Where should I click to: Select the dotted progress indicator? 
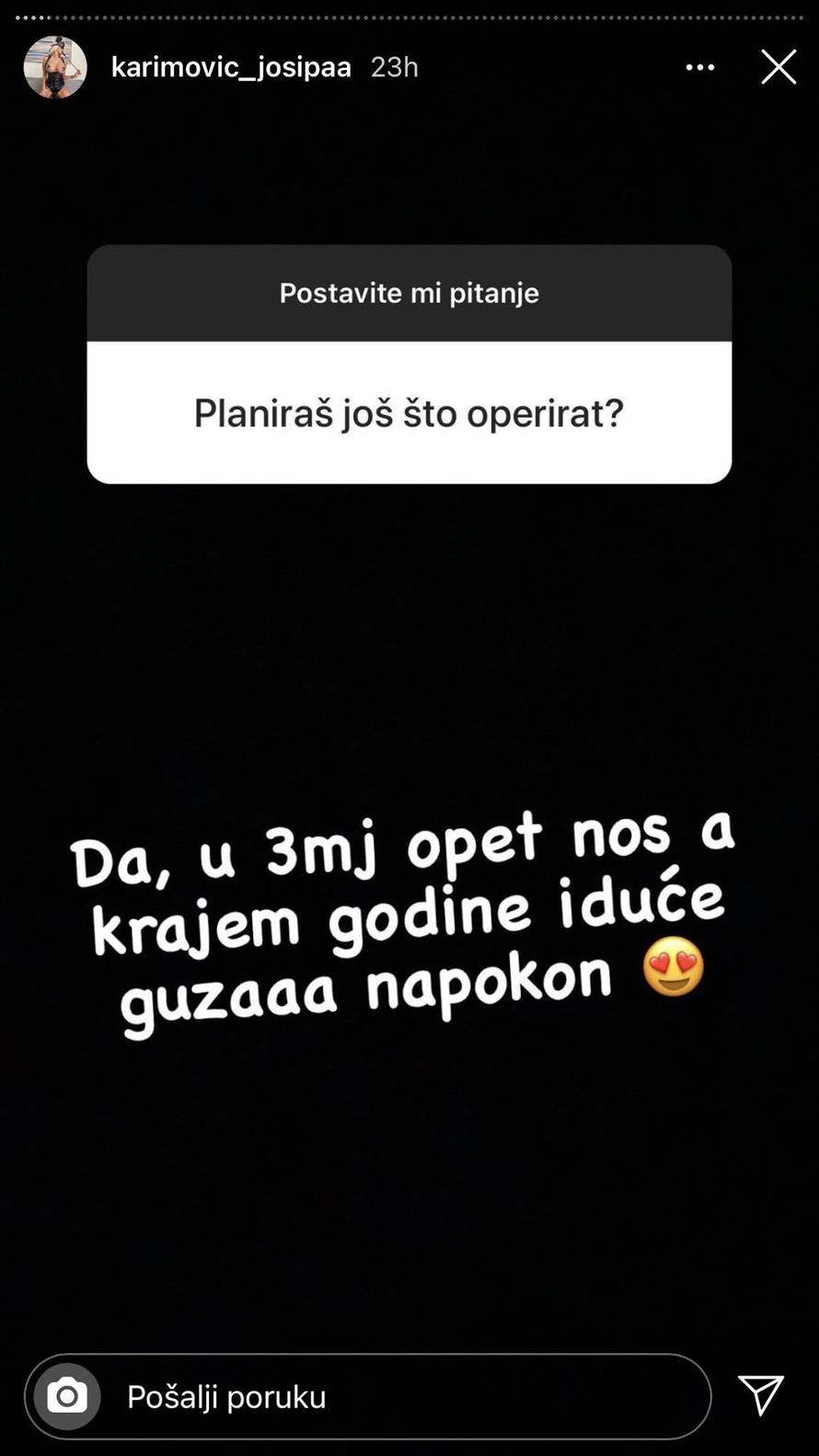coord(409,11)
